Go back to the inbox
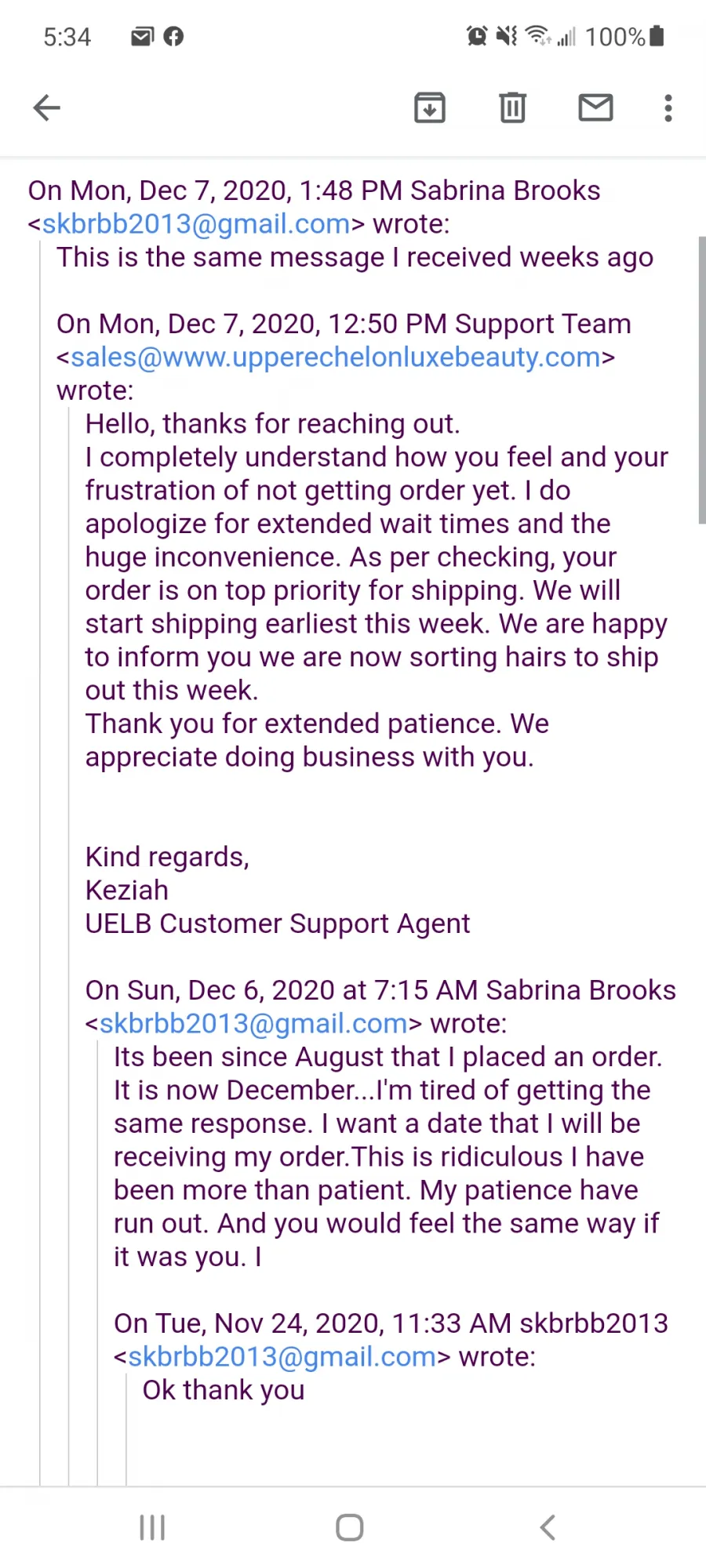 pyautogui.click(x=47, y=107)
